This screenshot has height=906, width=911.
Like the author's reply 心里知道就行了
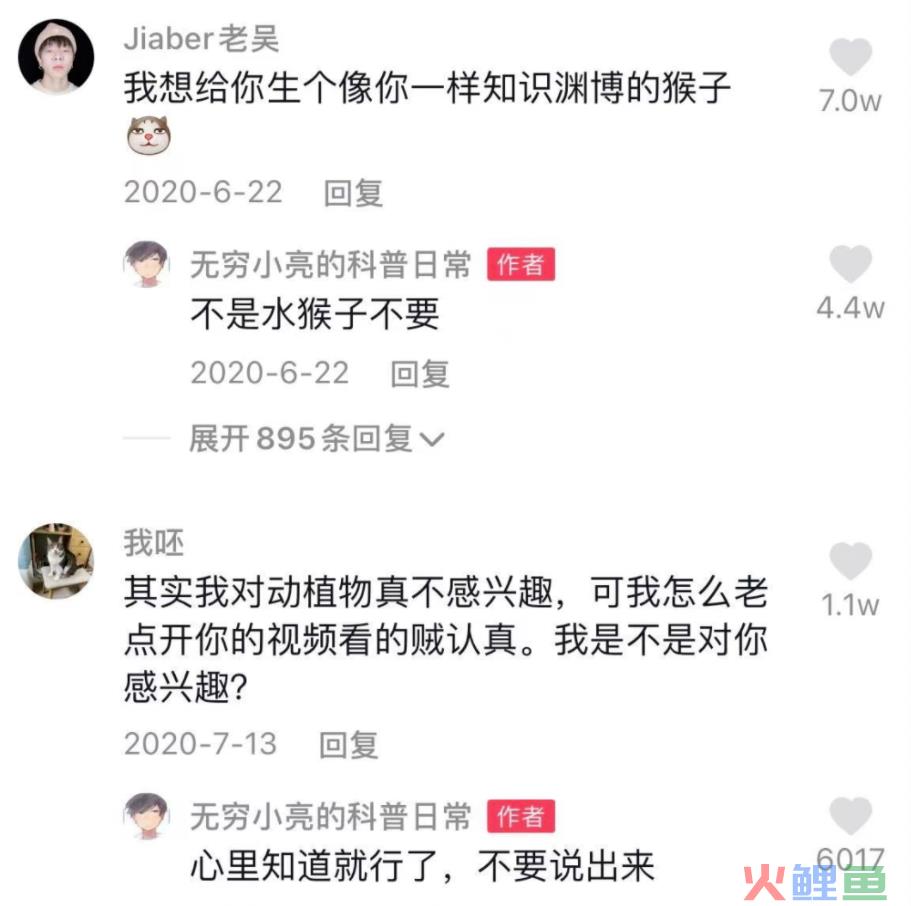pos(850,816)
